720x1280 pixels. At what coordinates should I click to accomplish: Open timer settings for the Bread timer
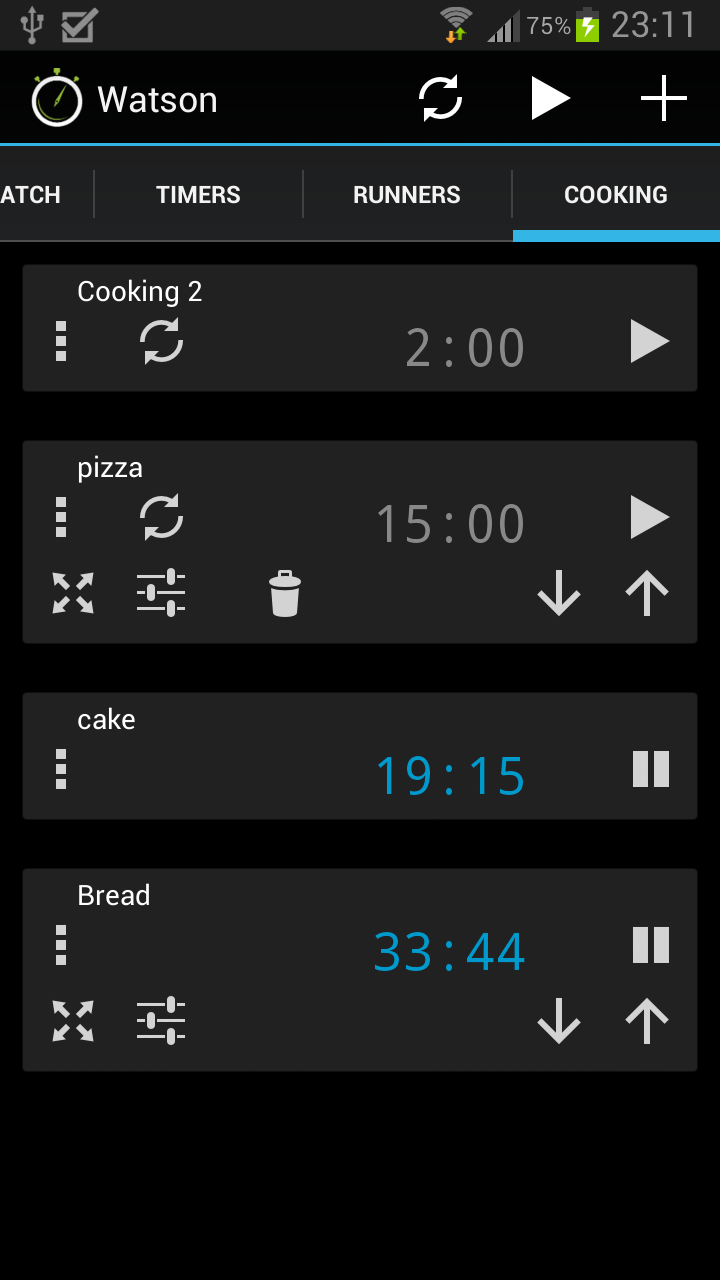point(160,1022)
